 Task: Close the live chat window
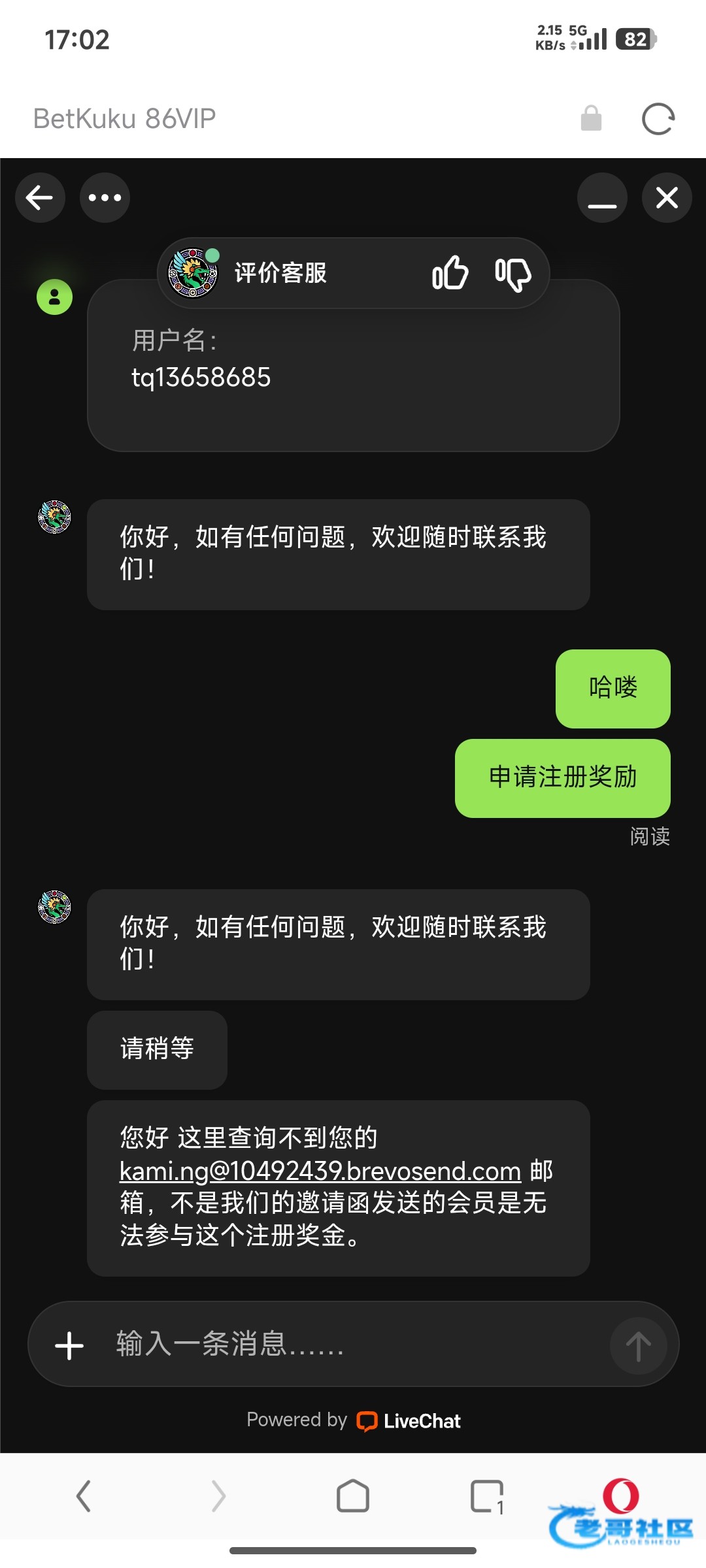click(x=666, y=197)
